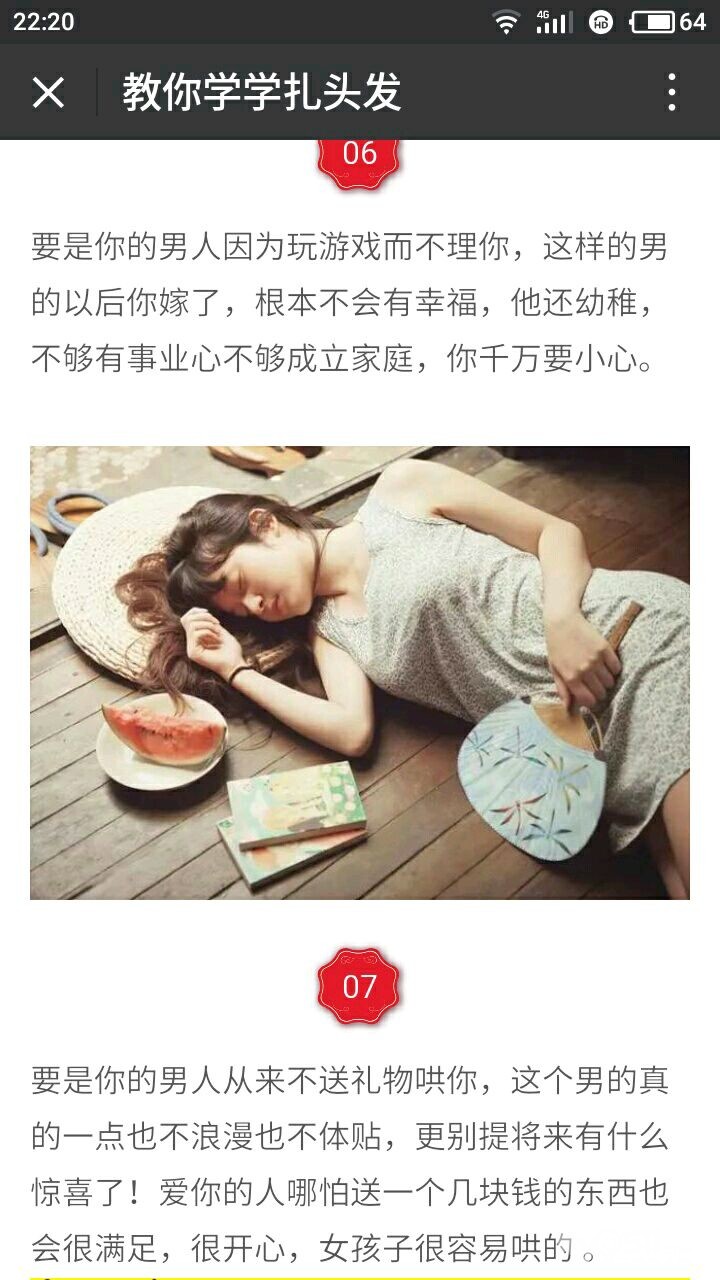View the article photo full screen
The height and width of the screenshot is (1280, 720).
(x=360, y=672)
